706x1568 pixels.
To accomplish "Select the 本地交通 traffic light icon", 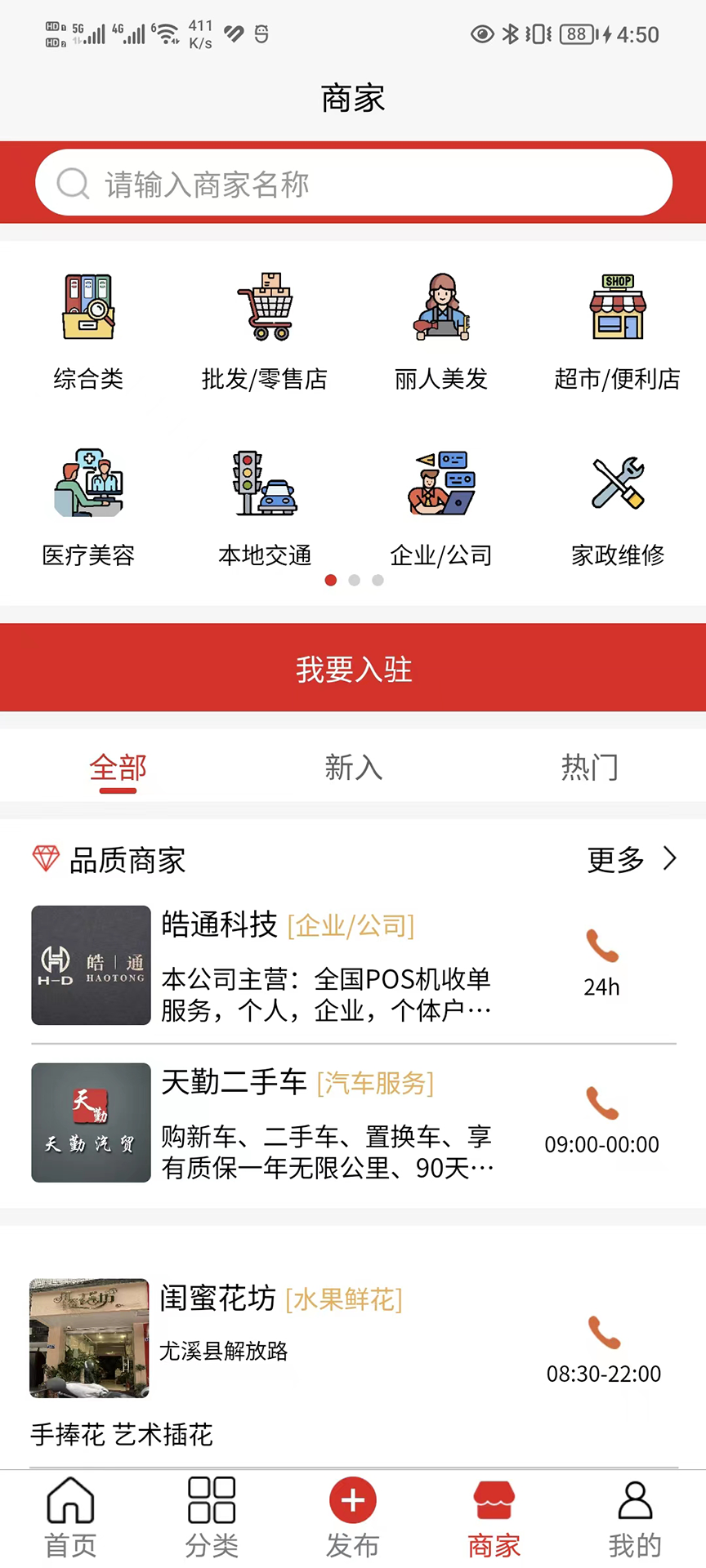I will [264, 482].
